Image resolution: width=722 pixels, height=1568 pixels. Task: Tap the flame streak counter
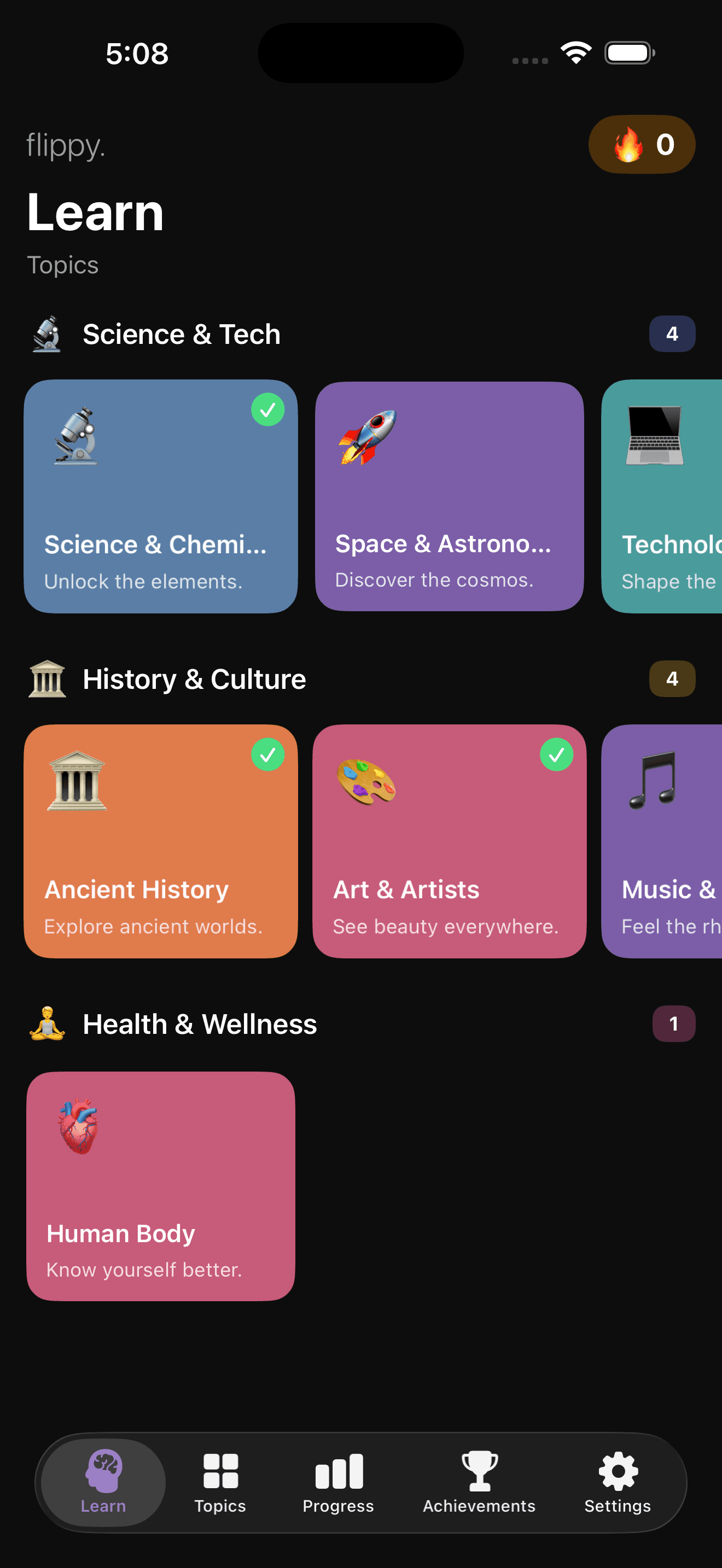click(641, 144)
